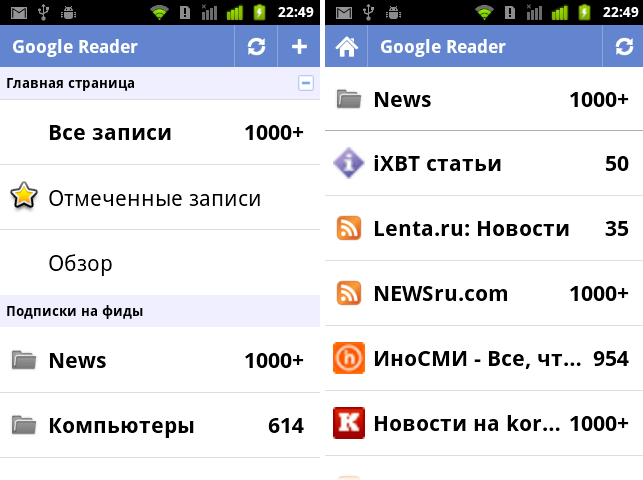Tap the refresh icon beside the plus button
The width and height of the screenshot is (643, 480).
point(257,47)
